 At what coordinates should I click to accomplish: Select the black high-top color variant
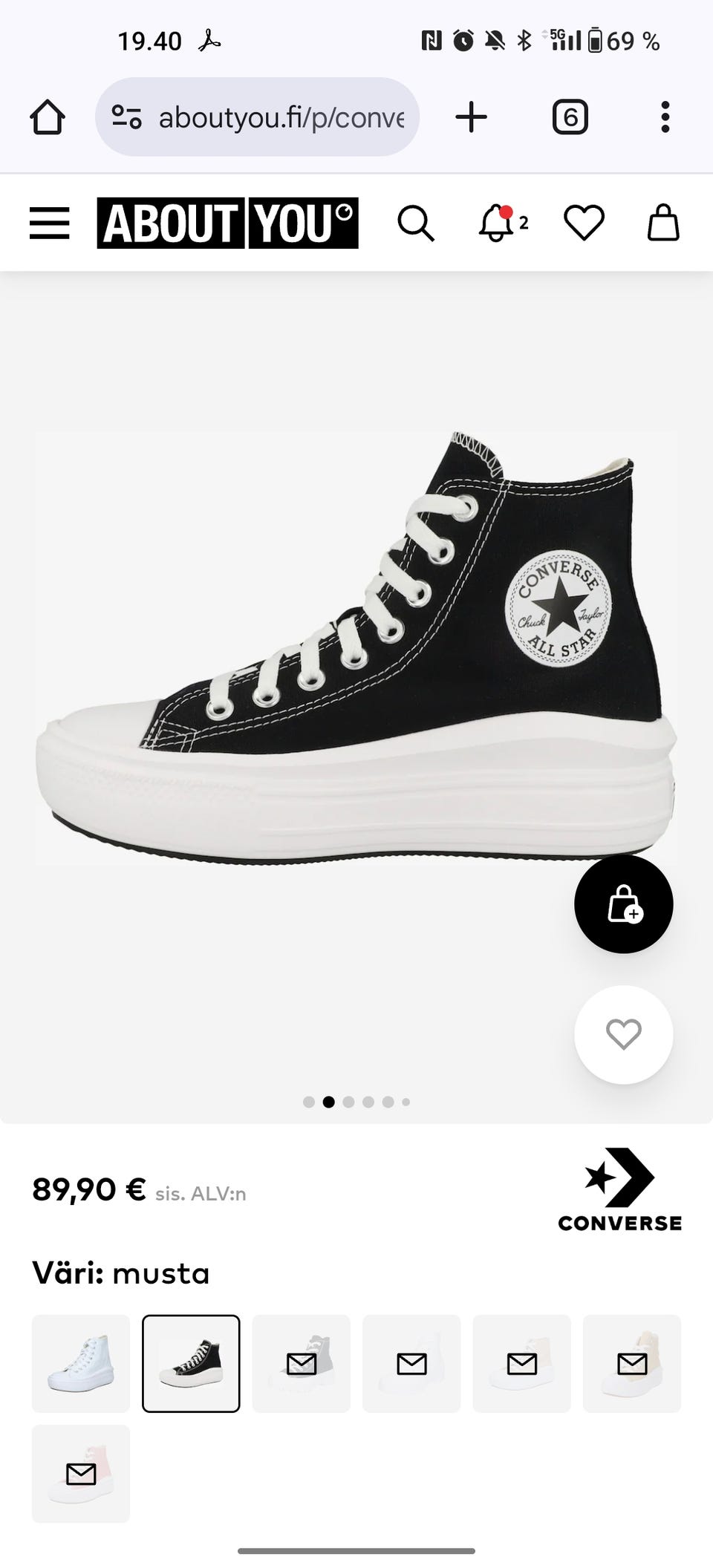tap(191, 1364)
